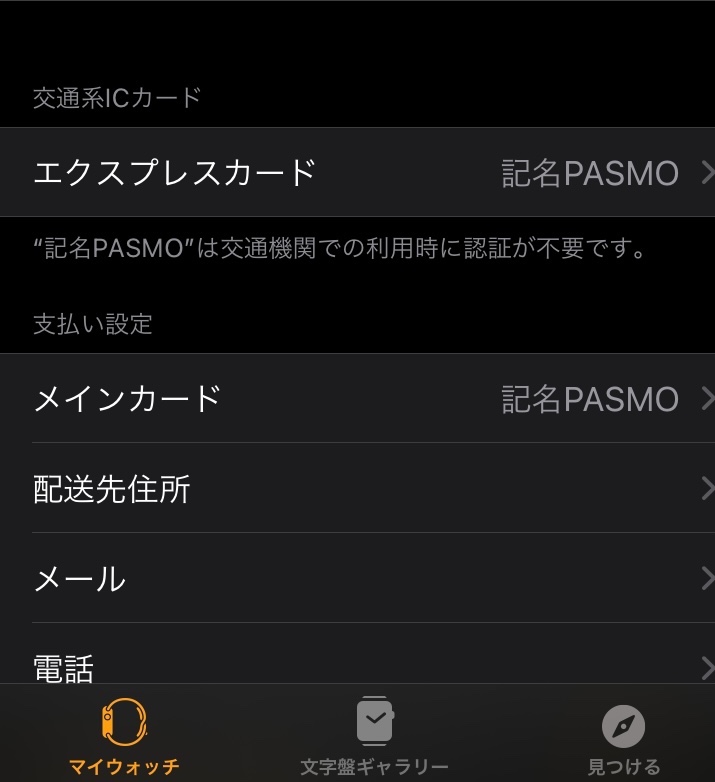715x782 pixels.
Task: Switch to マイウォッチ tab
Action: [x=124, y=736]
